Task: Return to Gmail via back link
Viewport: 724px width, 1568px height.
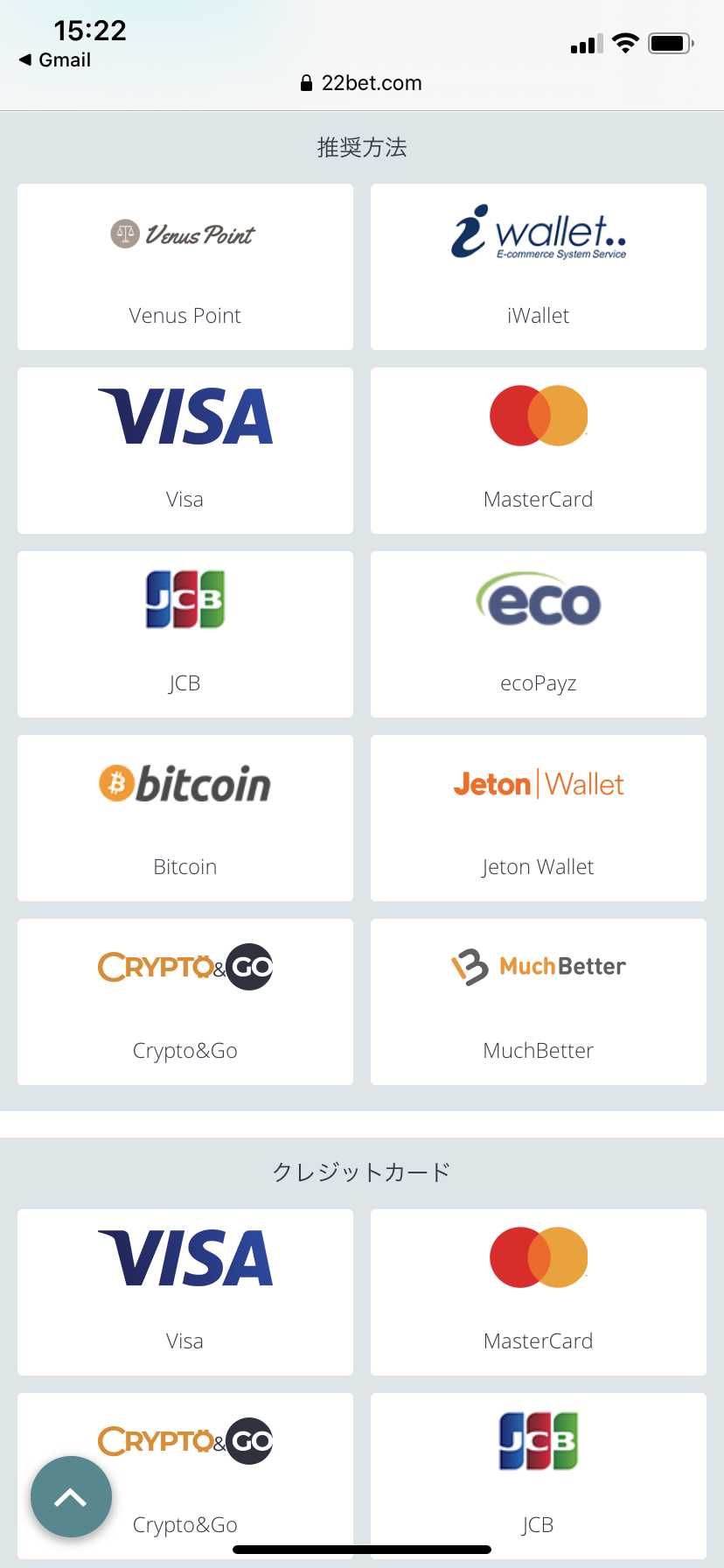Action: 55,59
